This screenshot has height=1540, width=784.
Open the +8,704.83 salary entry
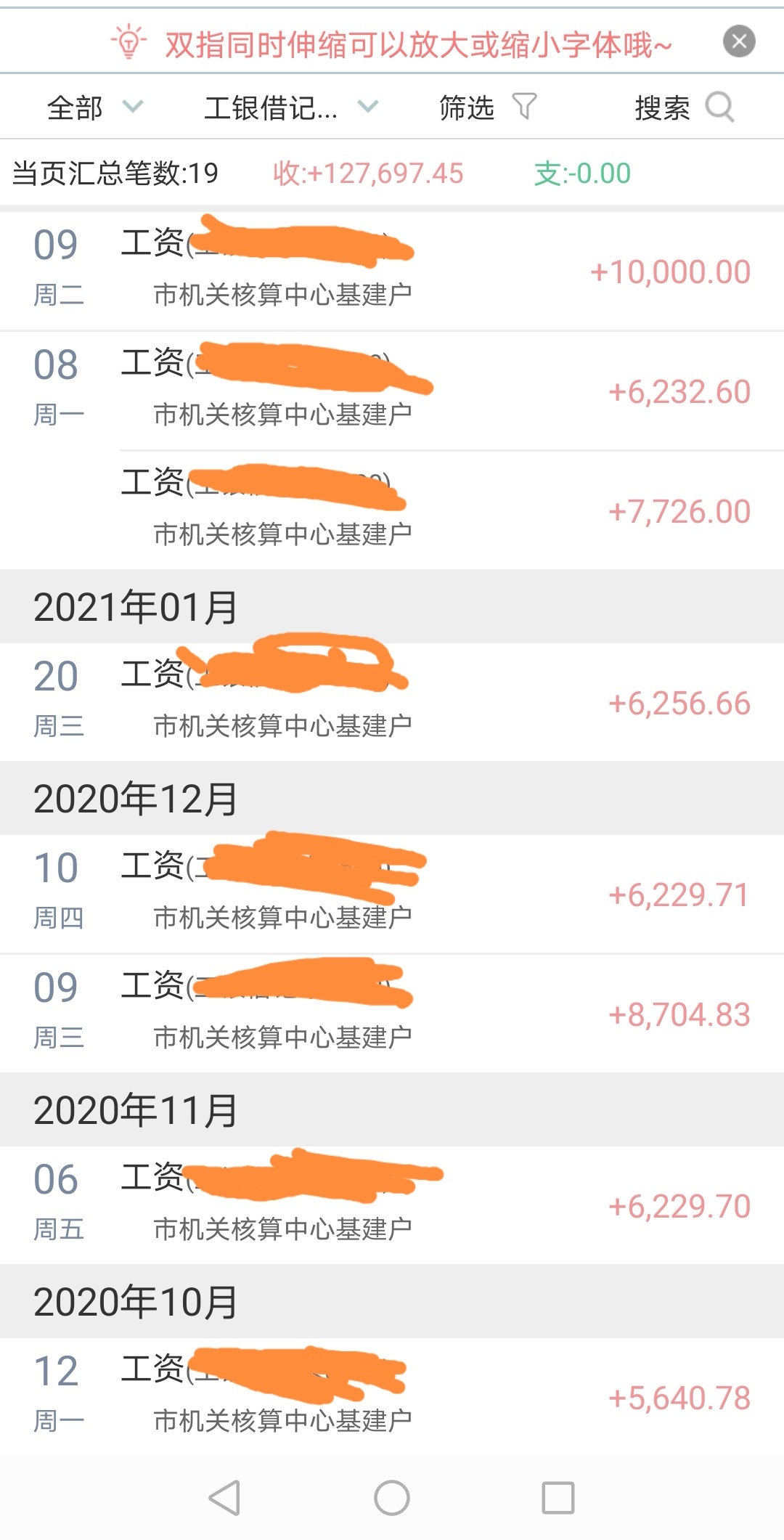coord(392,1014)
